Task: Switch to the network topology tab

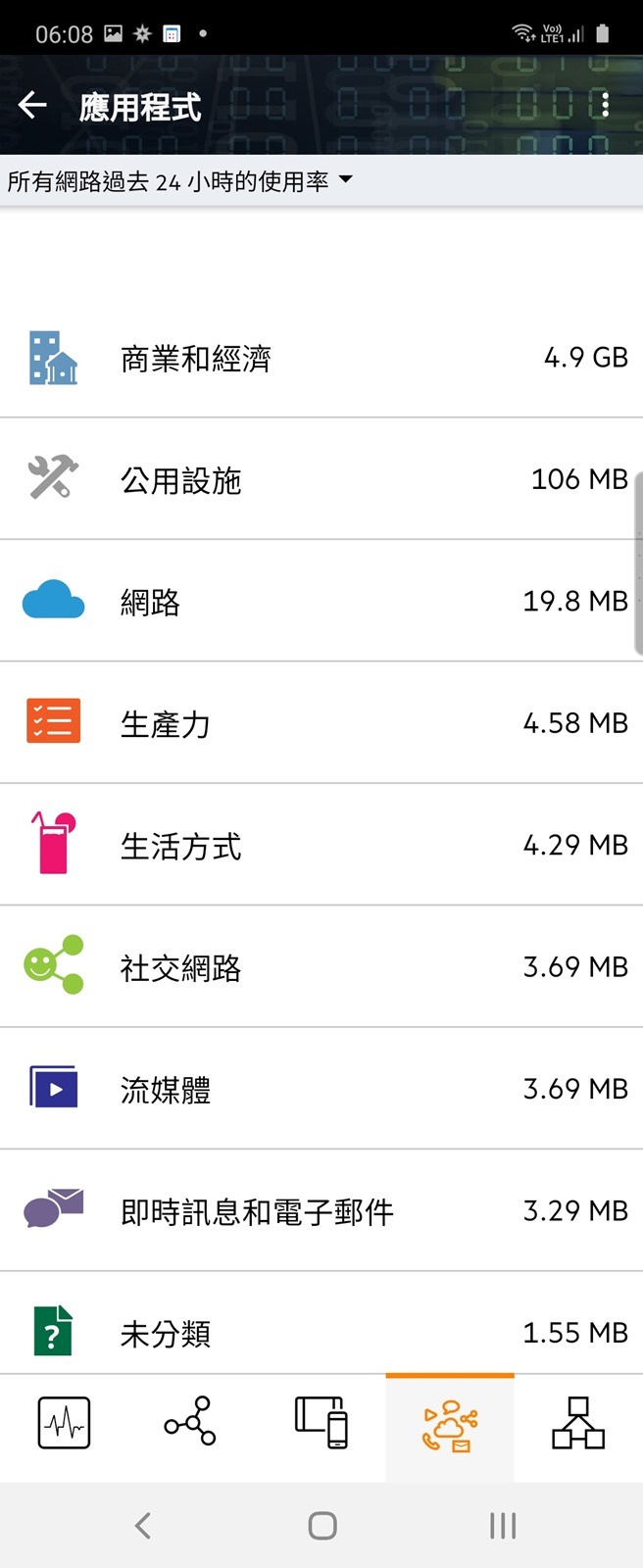Action: [578, 1423]
